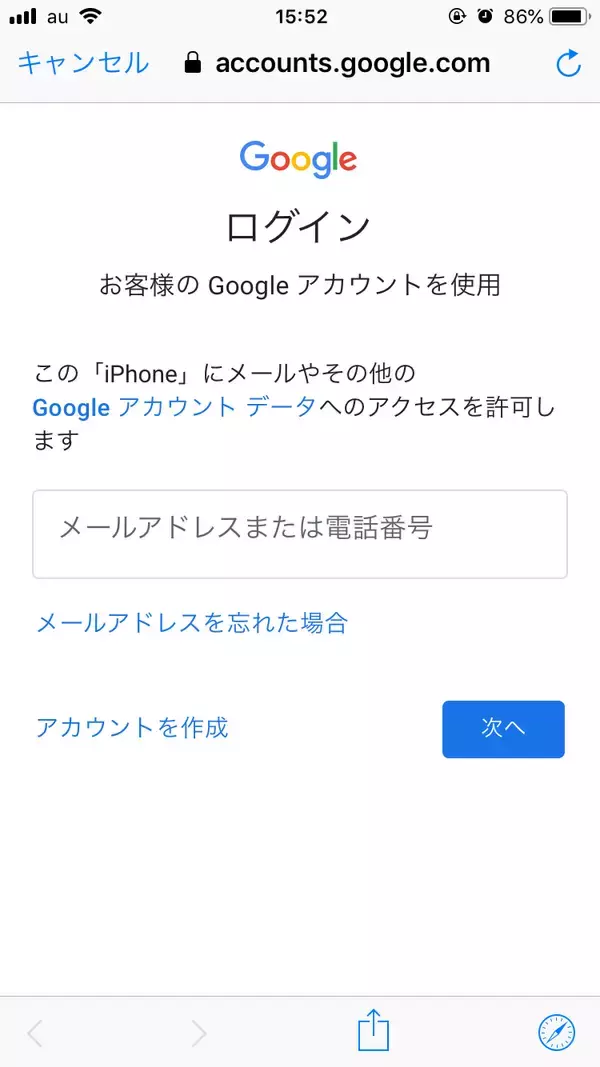This screenshot has width=600, height=1067.
Task: Open the Google アカウント データ link
Action: click(174, 407)
